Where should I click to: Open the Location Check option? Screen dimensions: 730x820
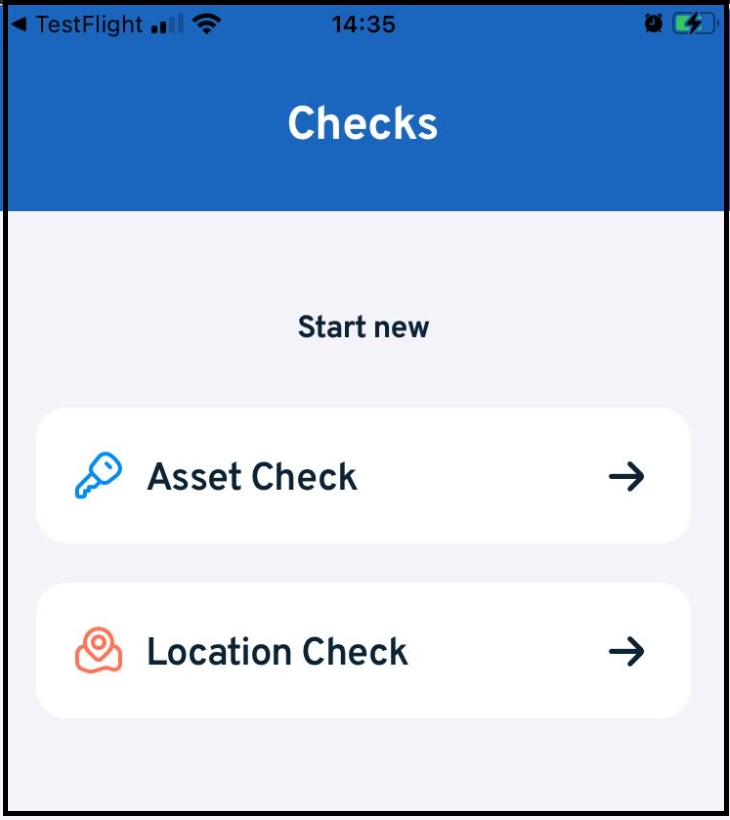pos(363,651)
